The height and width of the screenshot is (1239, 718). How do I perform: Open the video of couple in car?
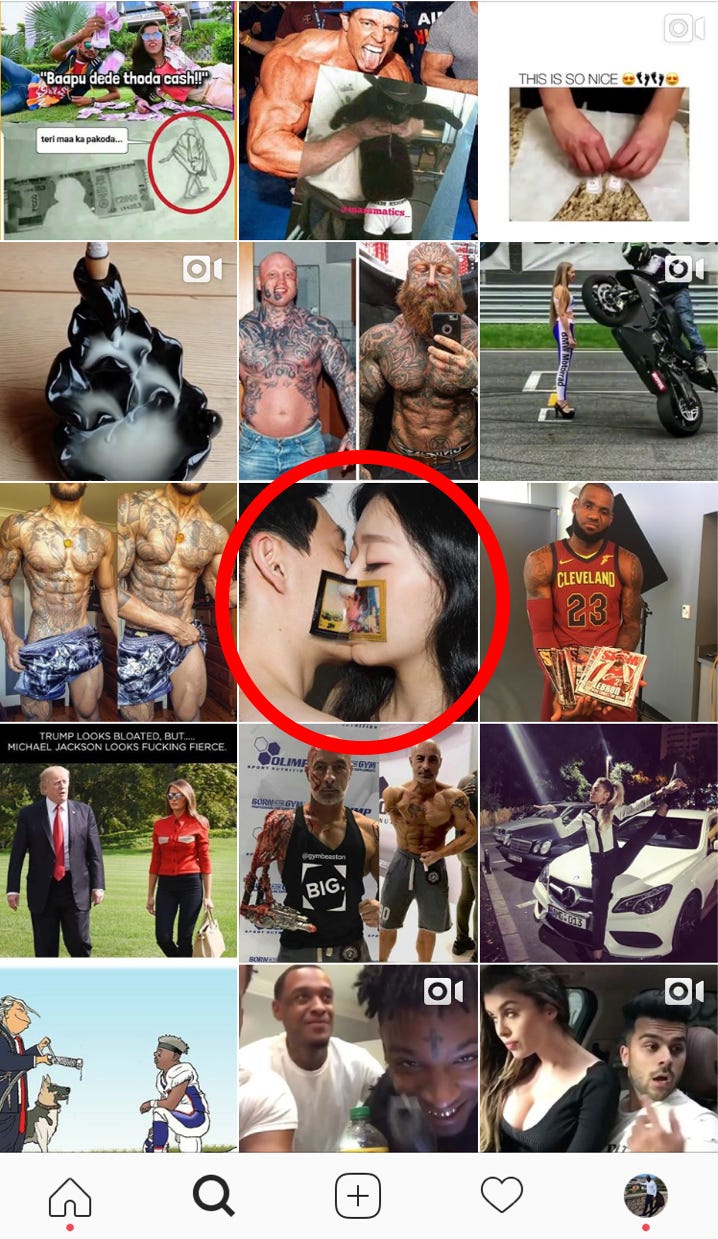pyautogui.click(x=598, y=1058)
